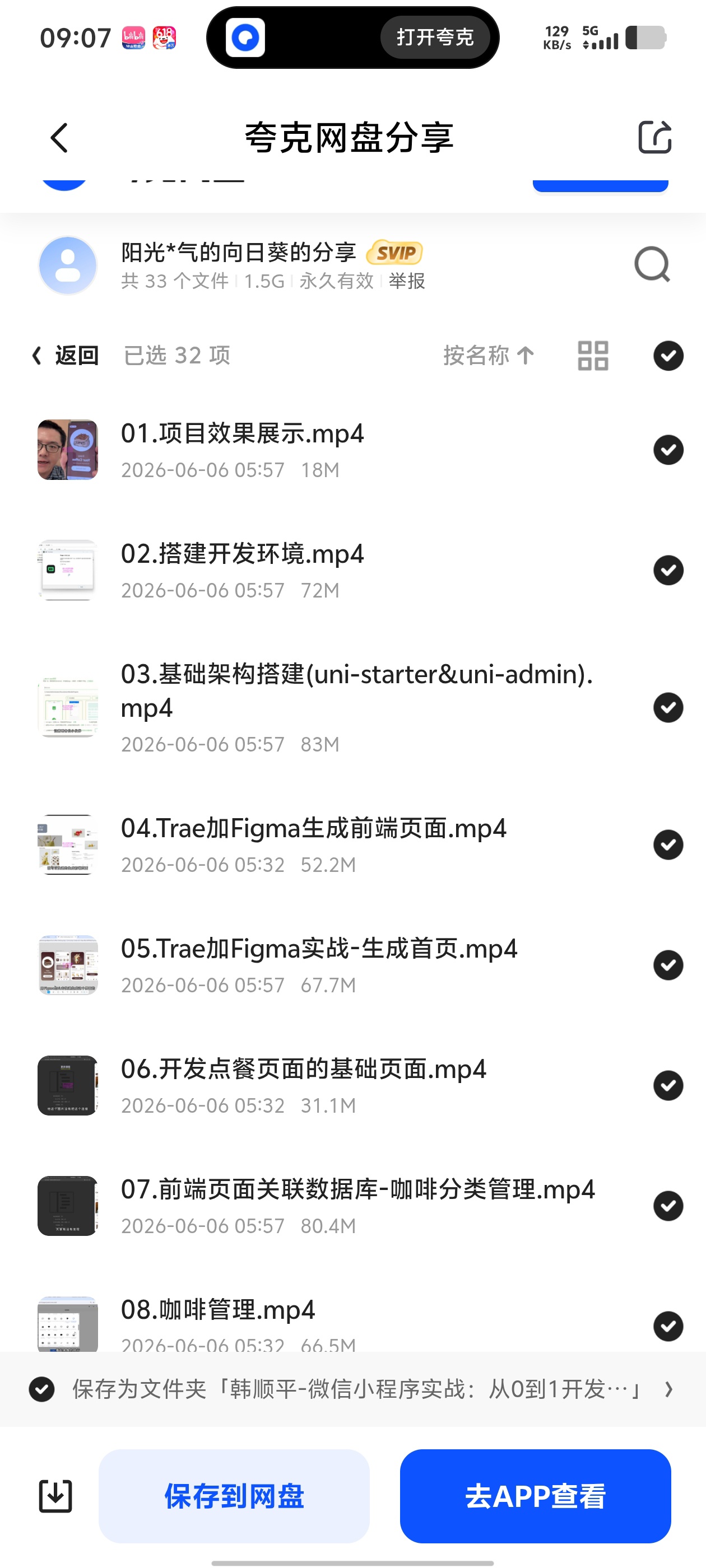Tap 举报 to report this share

coord(407,281)
